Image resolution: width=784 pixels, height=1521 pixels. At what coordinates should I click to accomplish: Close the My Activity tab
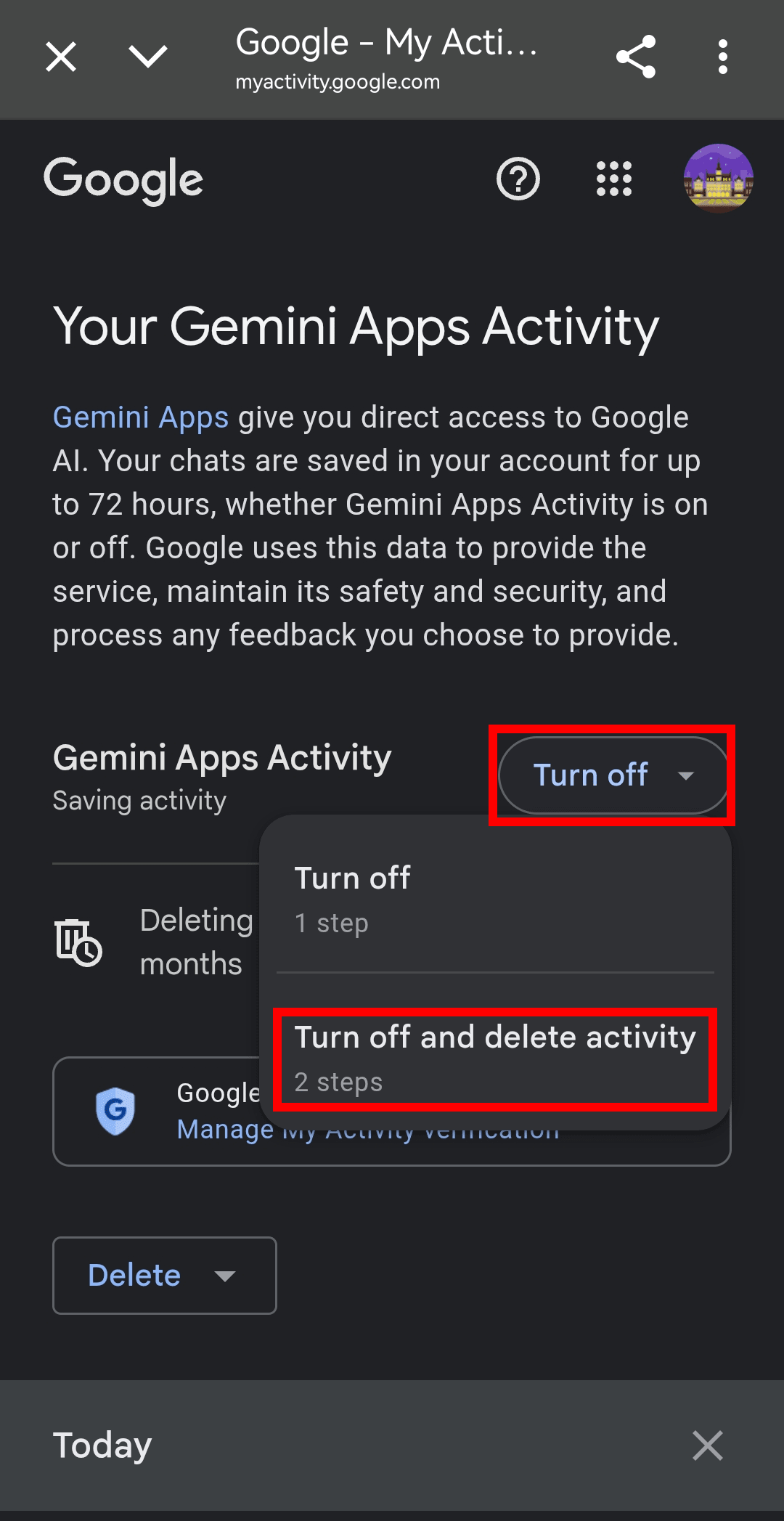60,57
